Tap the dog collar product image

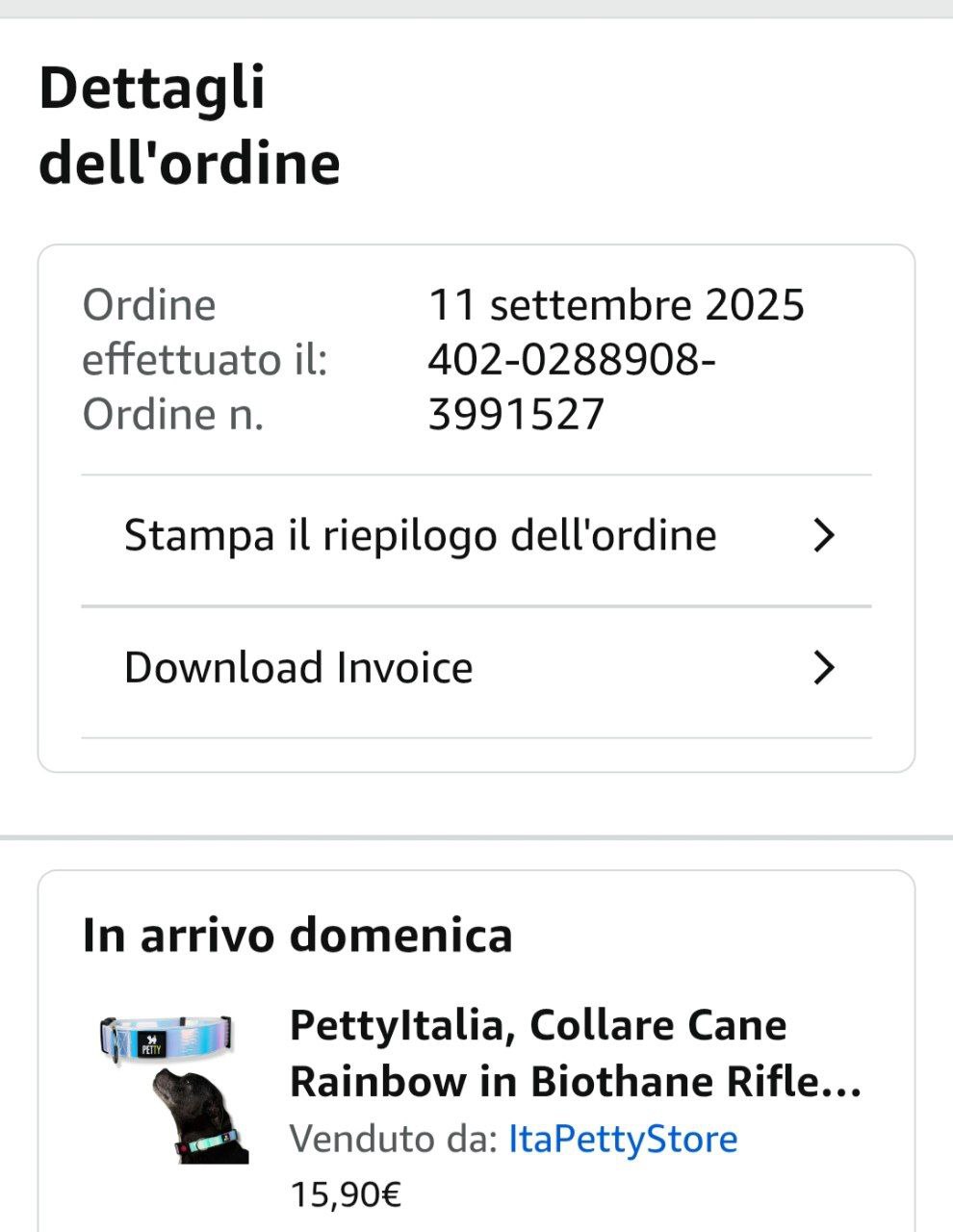(171, 1086)
